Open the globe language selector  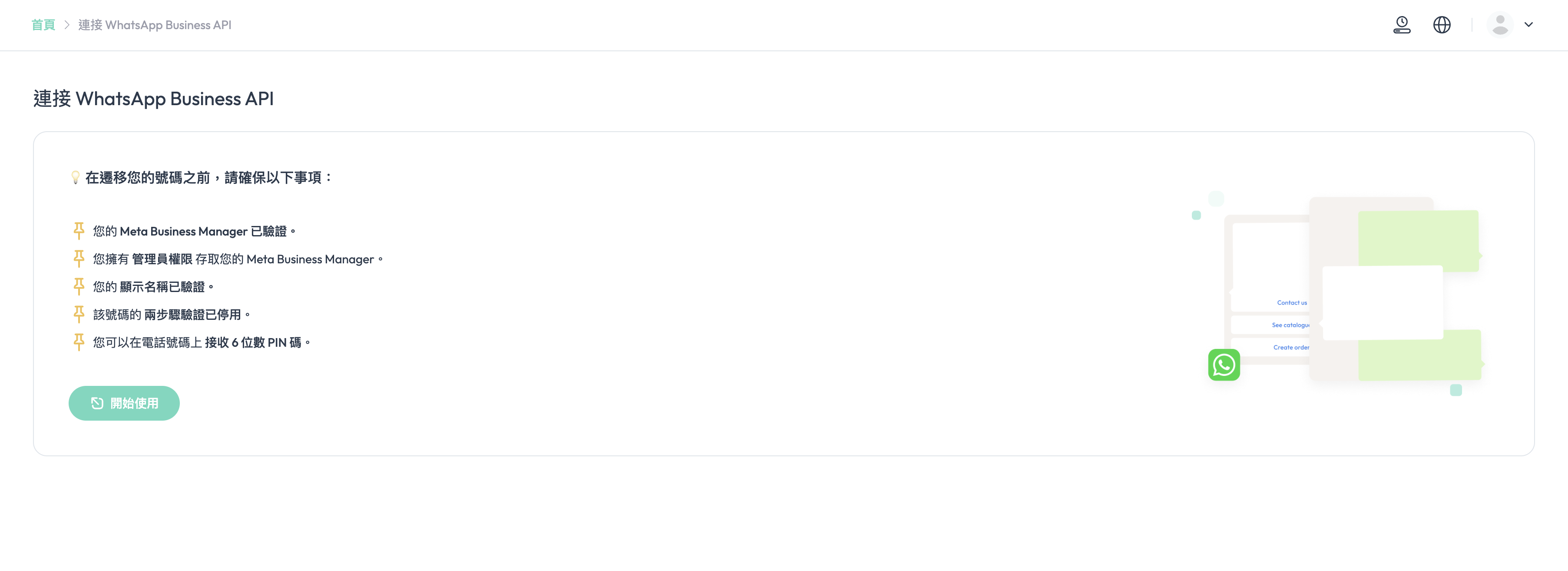point(1442,25)
